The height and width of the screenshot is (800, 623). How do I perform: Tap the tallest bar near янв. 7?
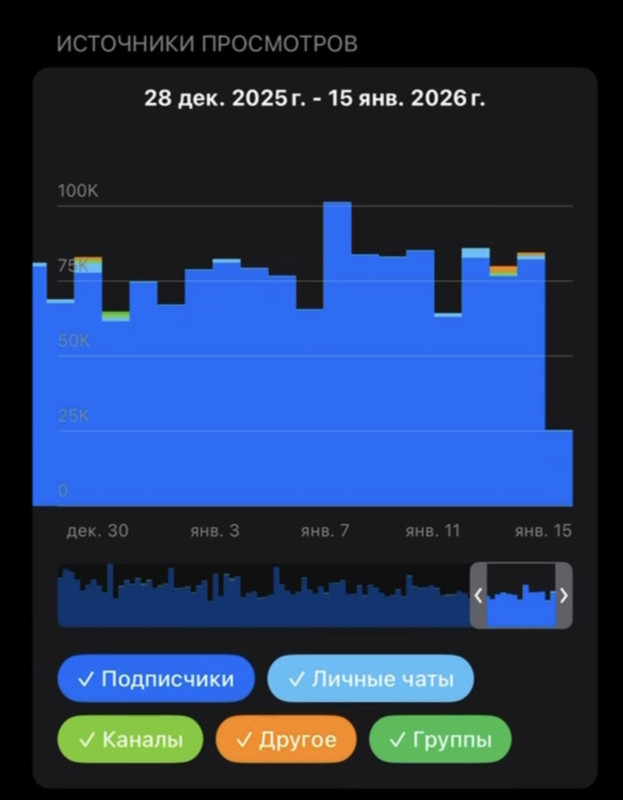click(337, 354)
